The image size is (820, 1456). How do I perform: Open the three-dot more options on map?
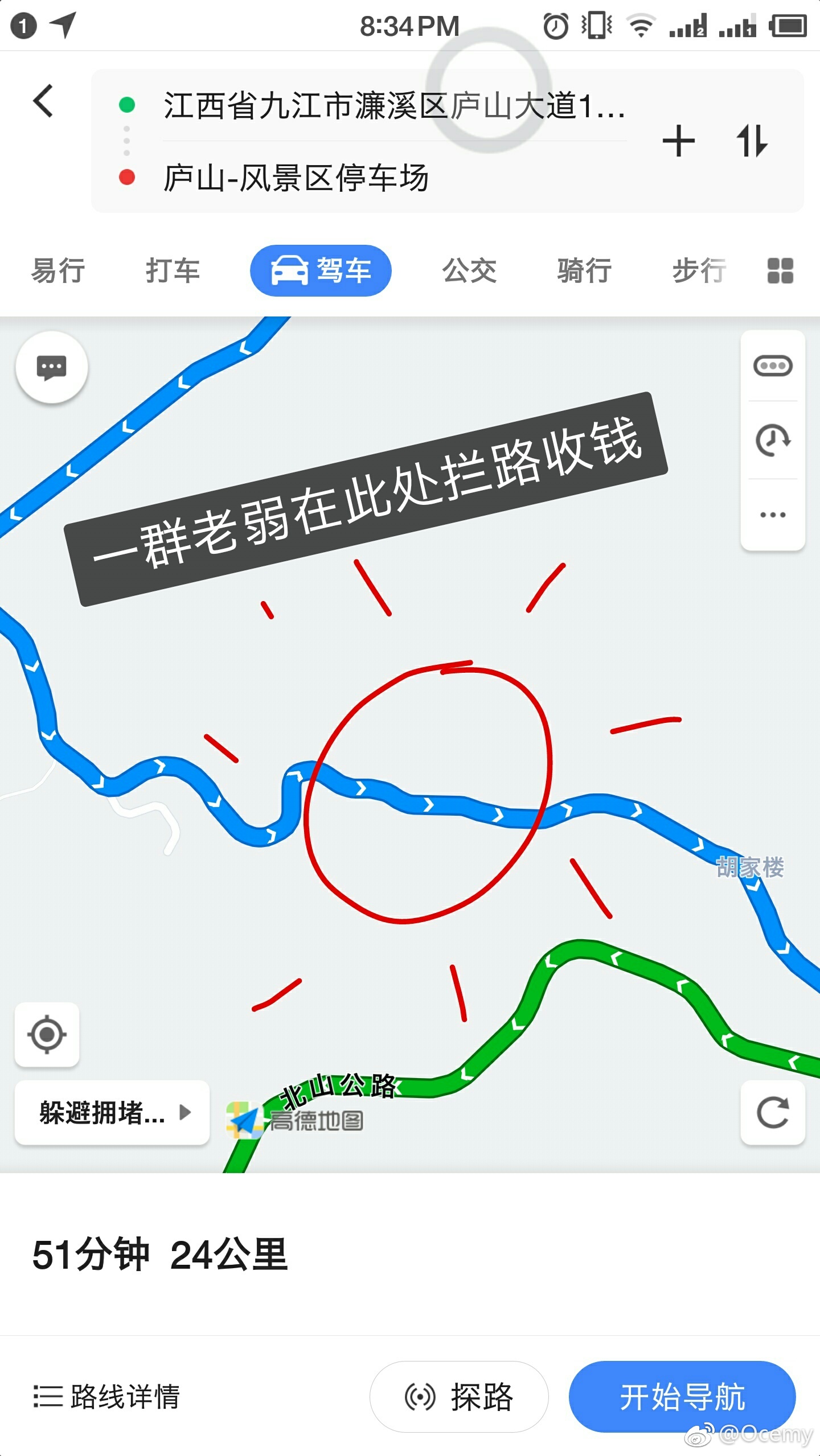tap(772, 515)
